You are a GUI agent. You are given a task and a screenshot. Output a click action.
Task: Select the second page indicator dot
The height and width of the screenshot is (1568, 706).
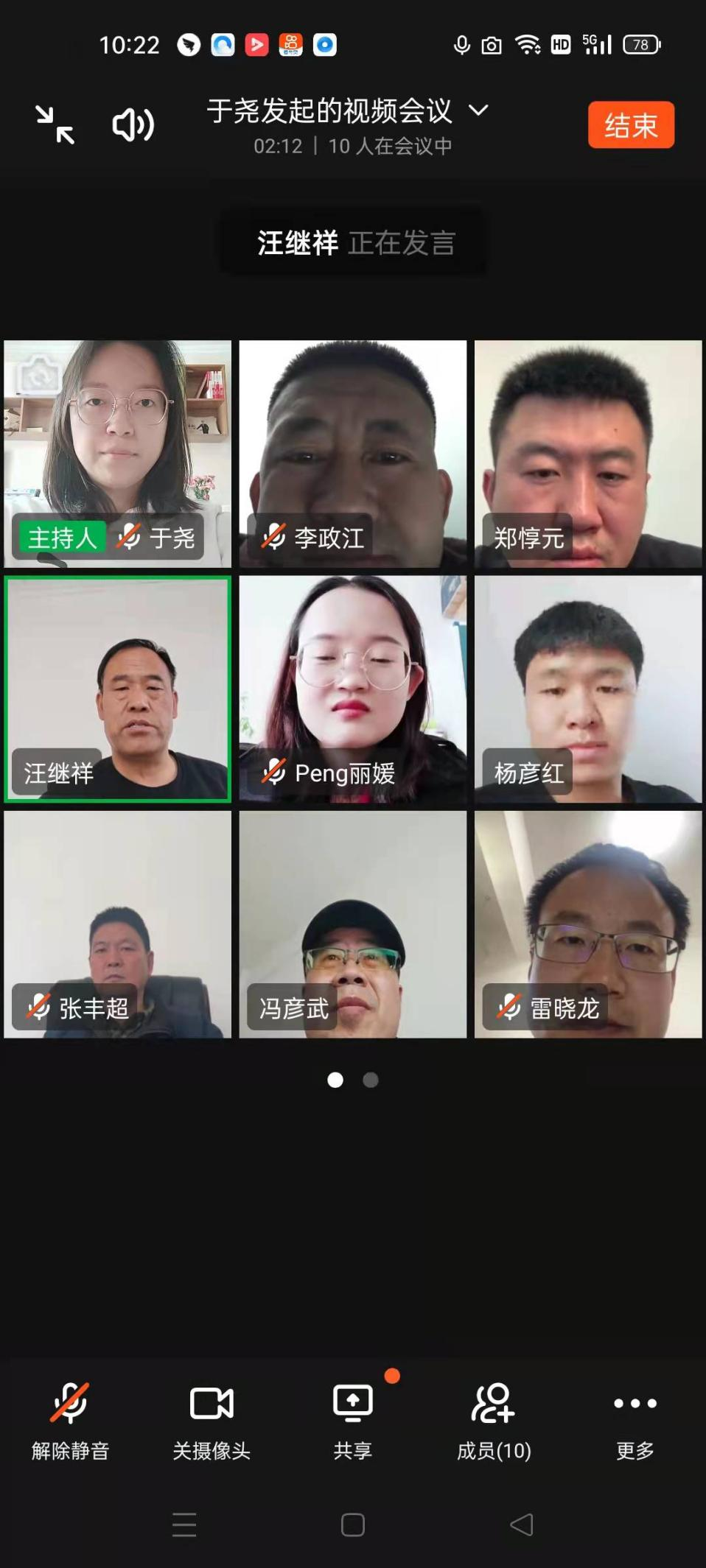click(x=371, y=1080)
